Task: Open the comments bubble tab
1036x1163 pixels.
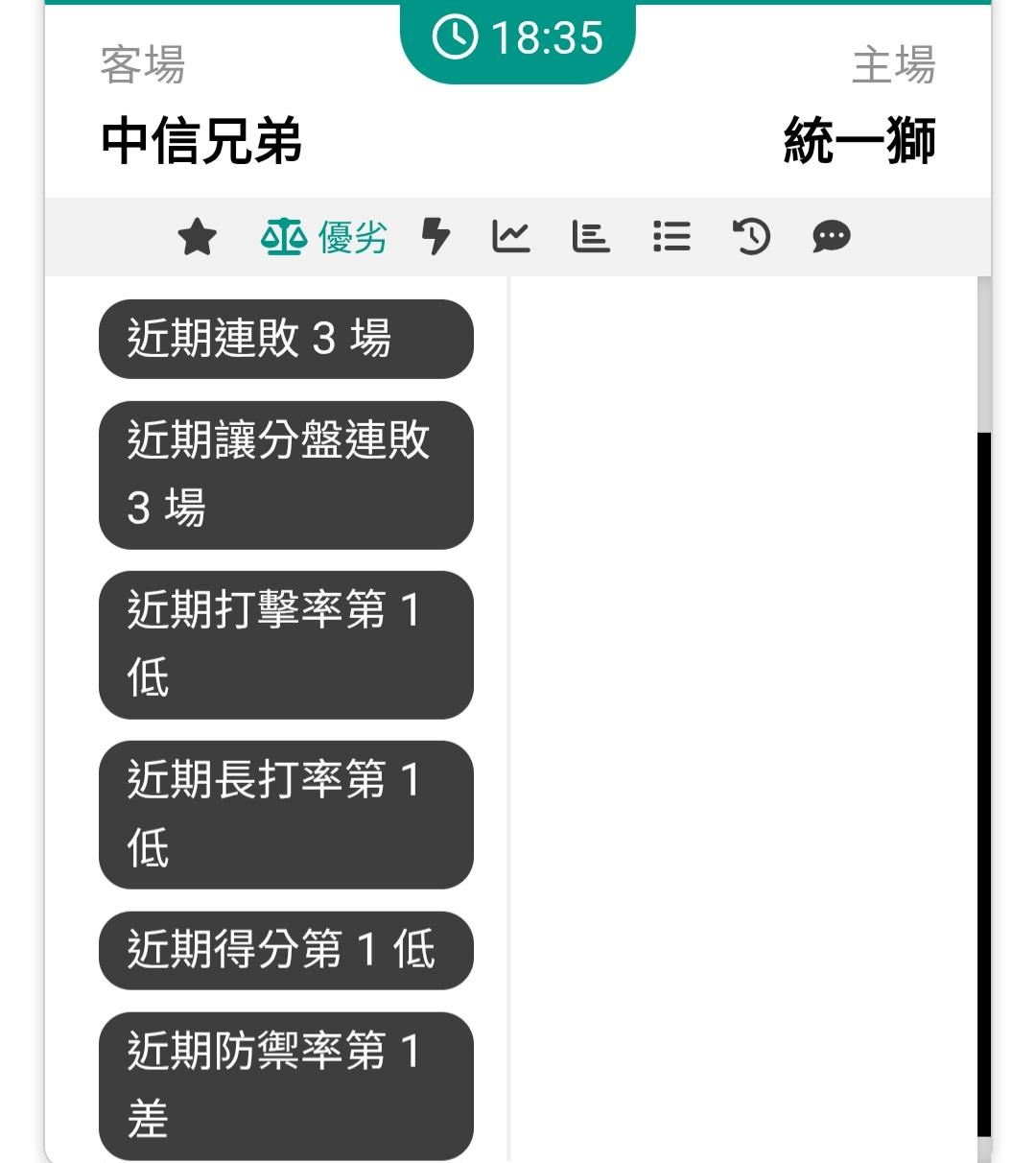Action: (831, 236)
